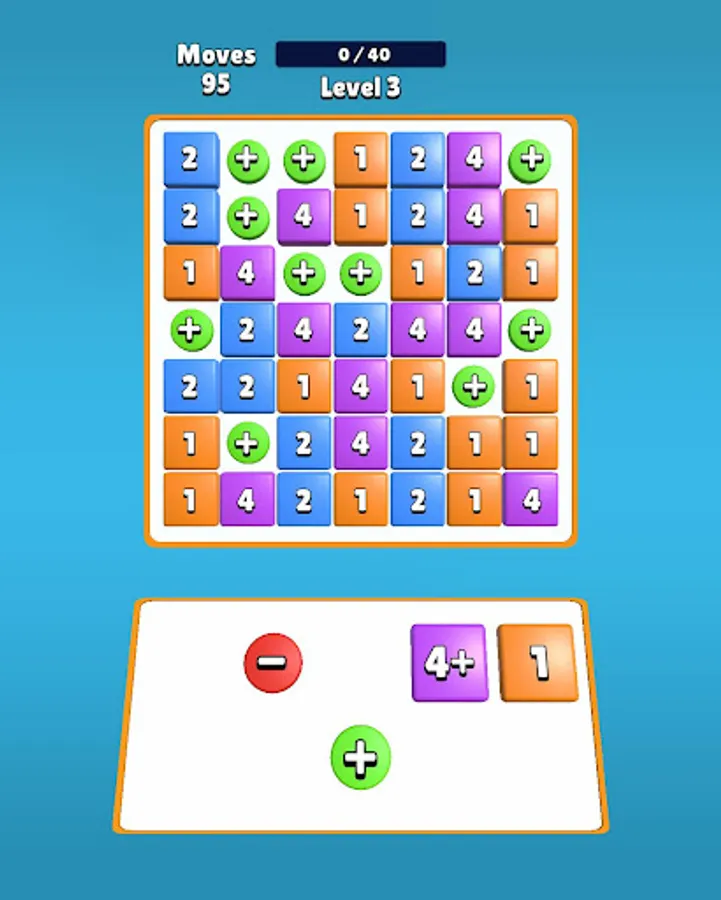Select the plus icon next to the 1 in row five
721x900 pixels.
[x=474, y=386]
